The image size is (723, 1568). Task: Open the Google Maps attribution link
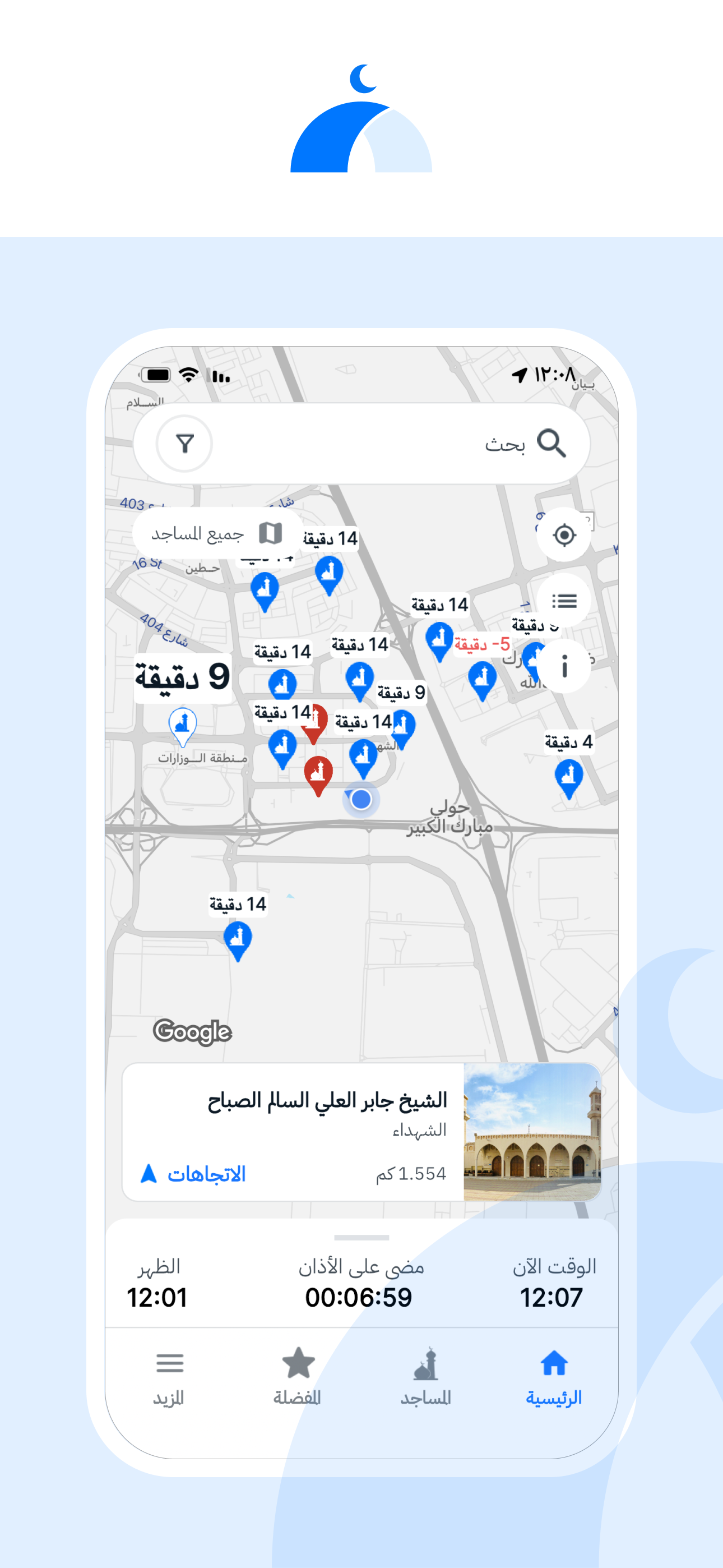pos(193,1032)
